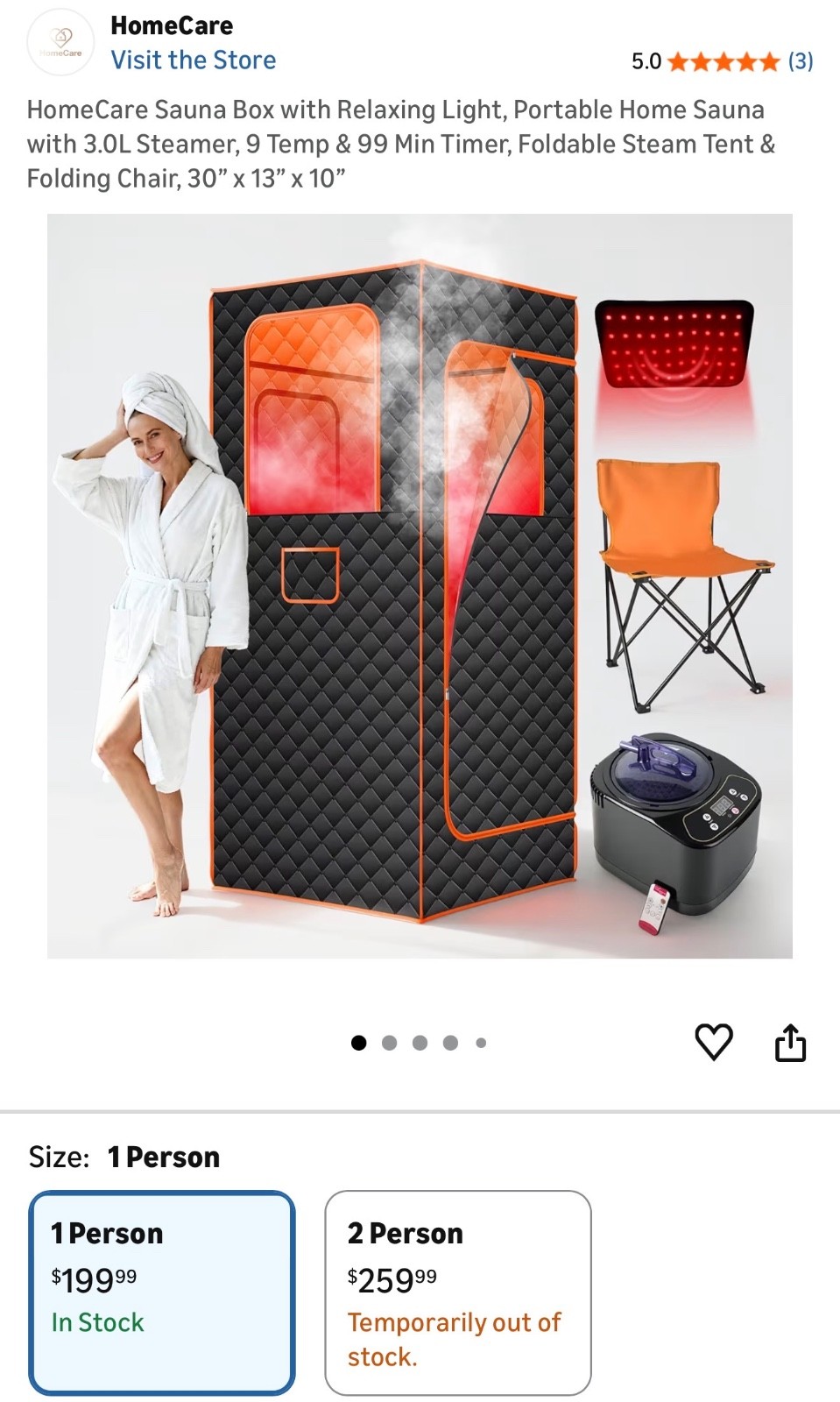Visit the HomeCare store
Viewport: 840px width, 1402px height.
[x=193, y=60]
